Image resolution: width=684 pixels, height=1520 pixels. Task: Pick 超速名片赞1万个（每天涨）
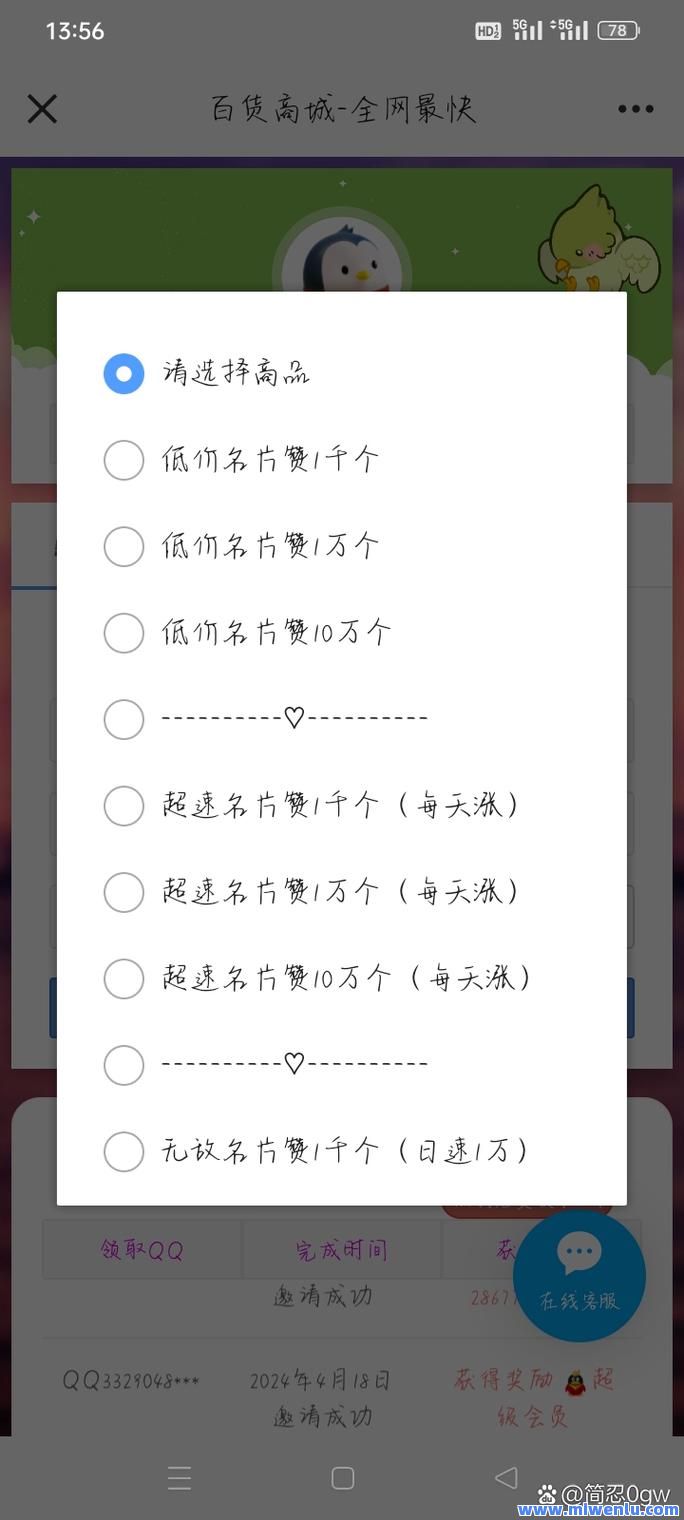pyautogui.click(x=124, y=892)
